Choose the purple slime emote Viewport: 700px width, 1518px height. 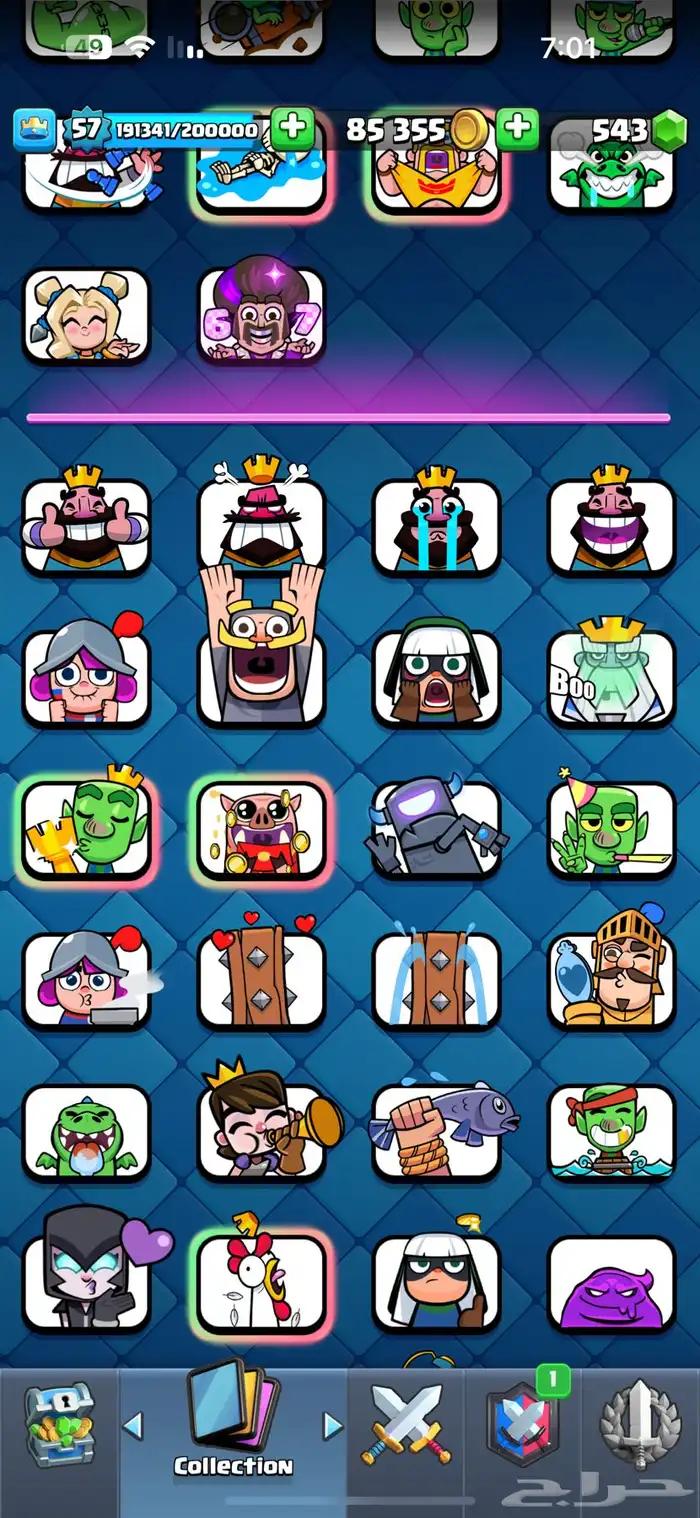(x=611, y=1284)
